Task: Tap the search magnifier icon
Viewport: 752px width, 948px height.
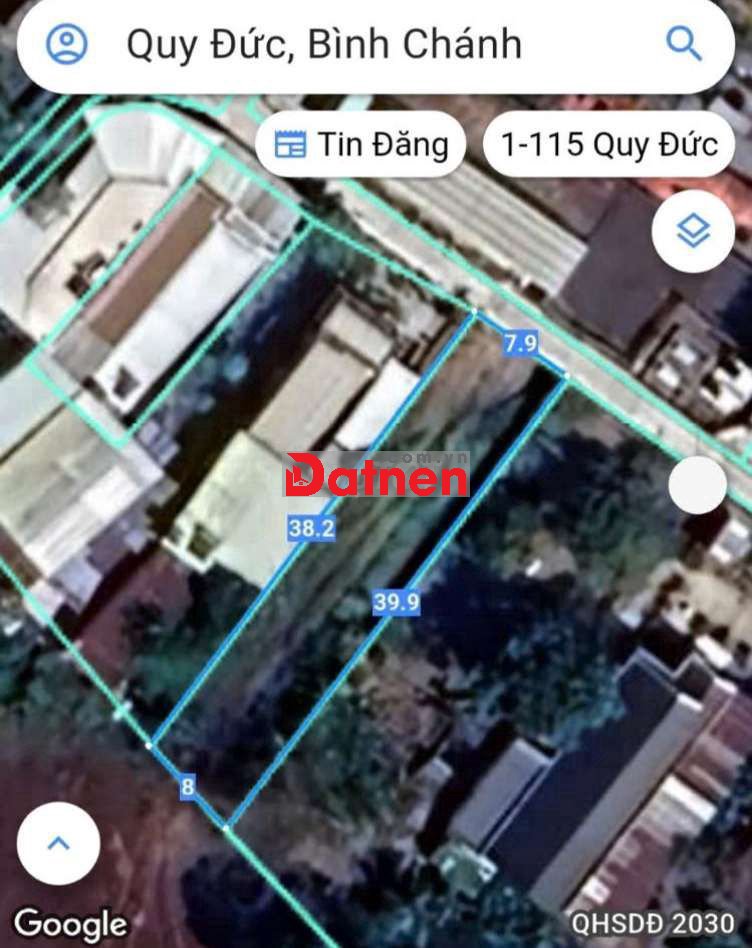Action: click(x=684, y=44)
